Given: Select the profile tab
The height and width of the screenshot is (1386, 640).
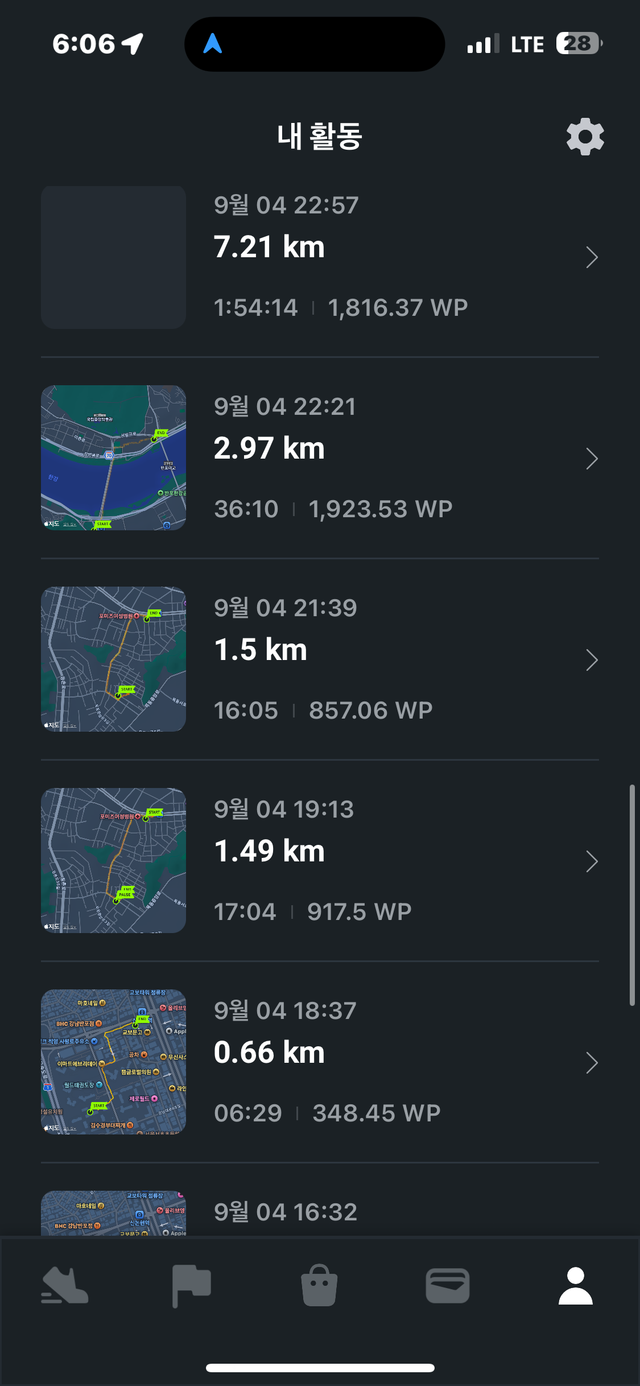Looking at the screenshot, I should coord(575,1286).
